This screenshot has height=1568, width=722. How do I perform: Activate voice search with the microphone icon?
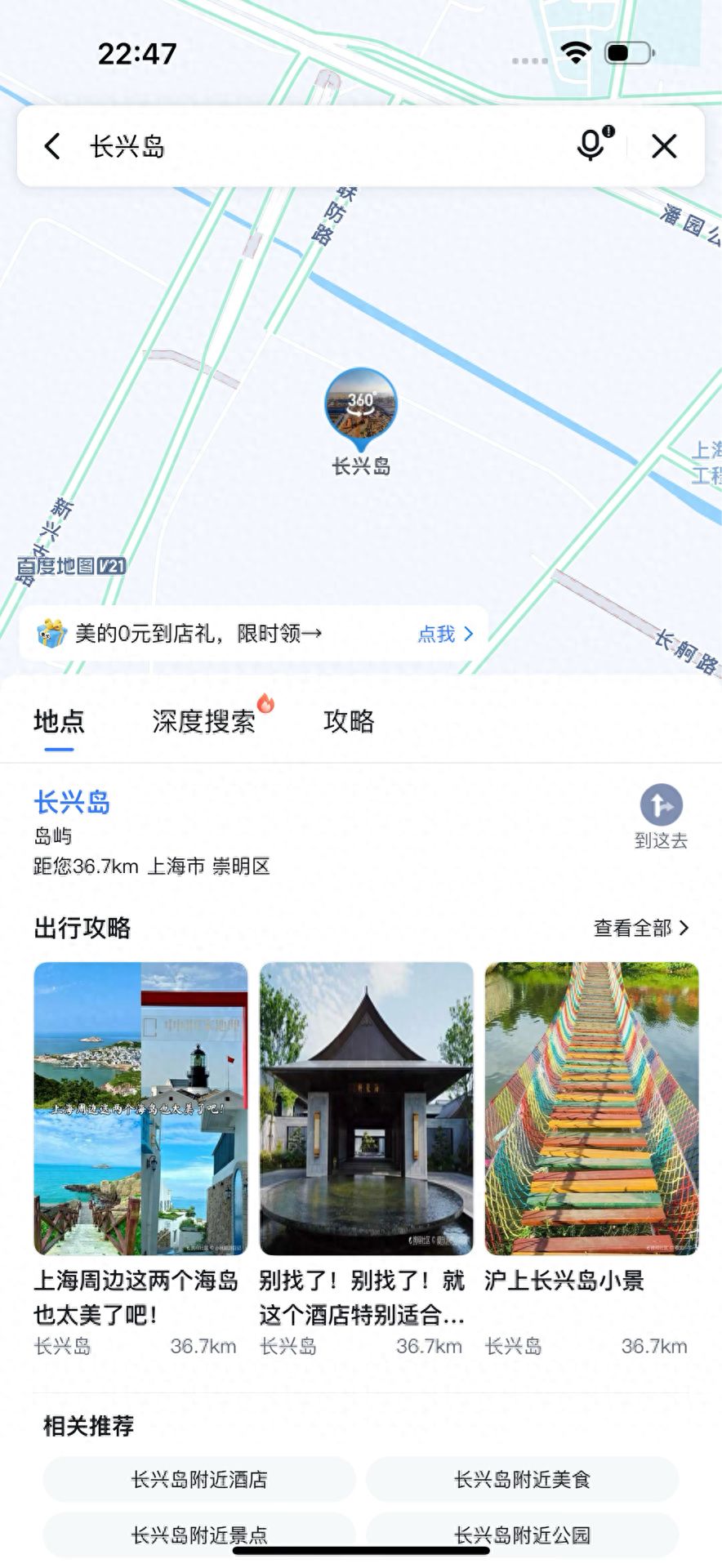click(x=590, y=145)
